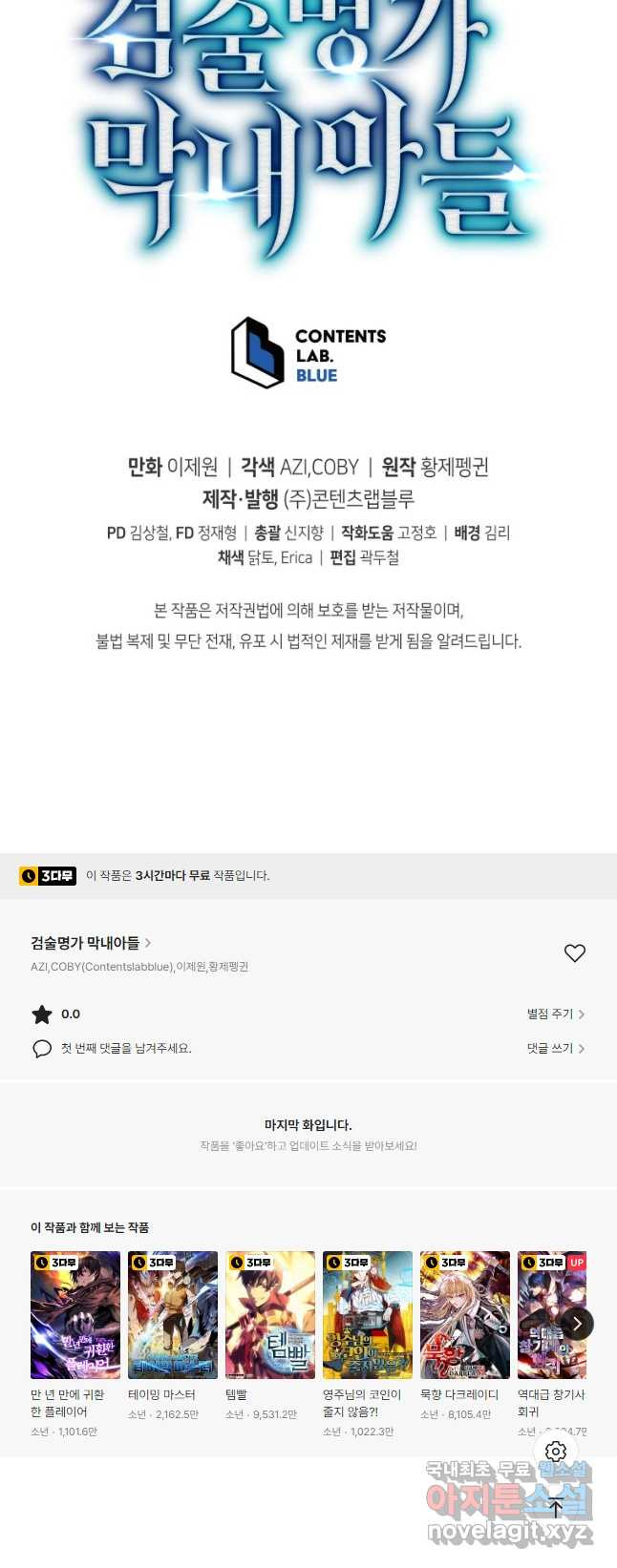
Task: Open the 묵향 다크레이디 card
Action: pos(465,1315)
